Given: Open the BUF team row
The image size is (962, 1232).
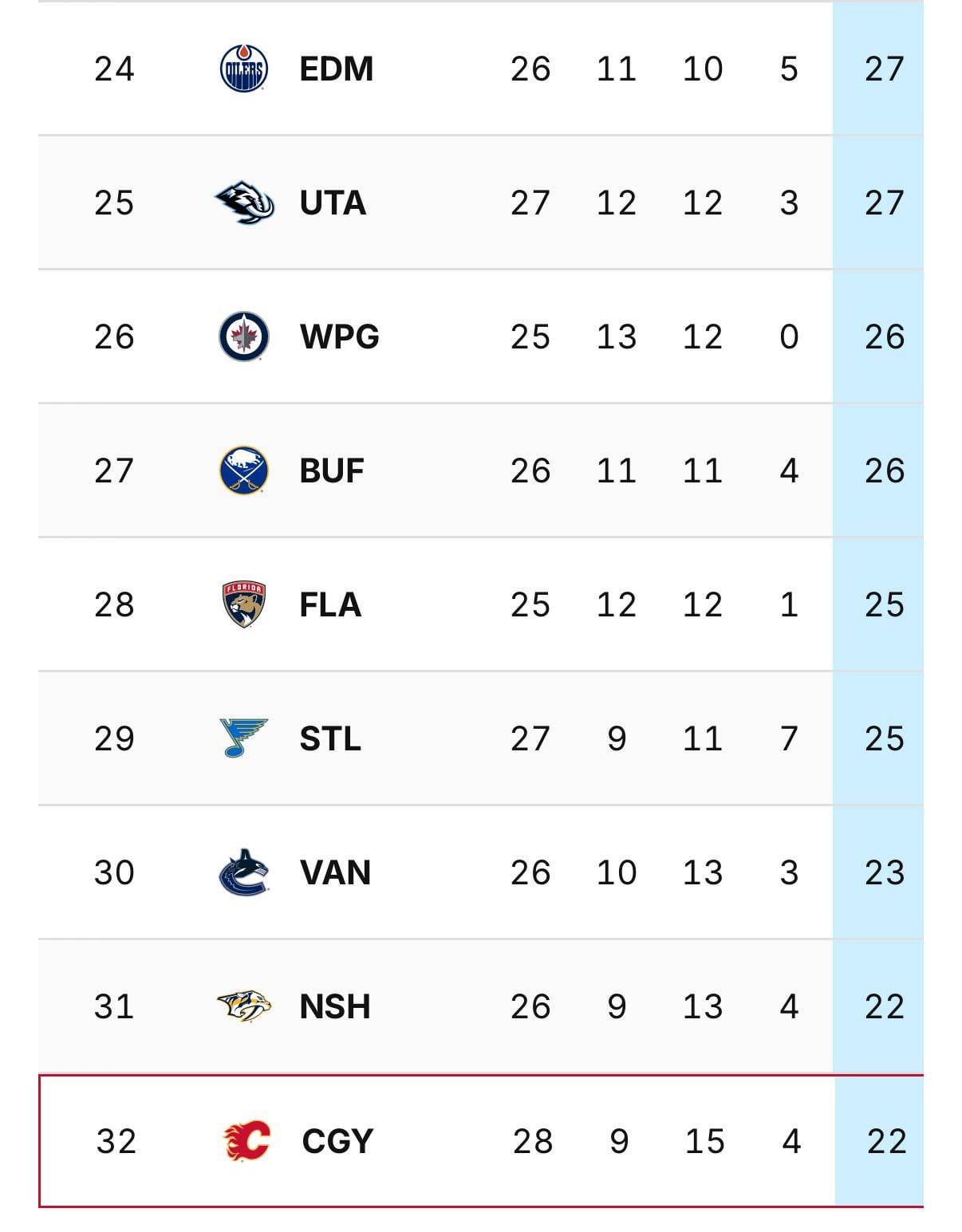Looking at the screenshot, I should (x=332, y=471).
